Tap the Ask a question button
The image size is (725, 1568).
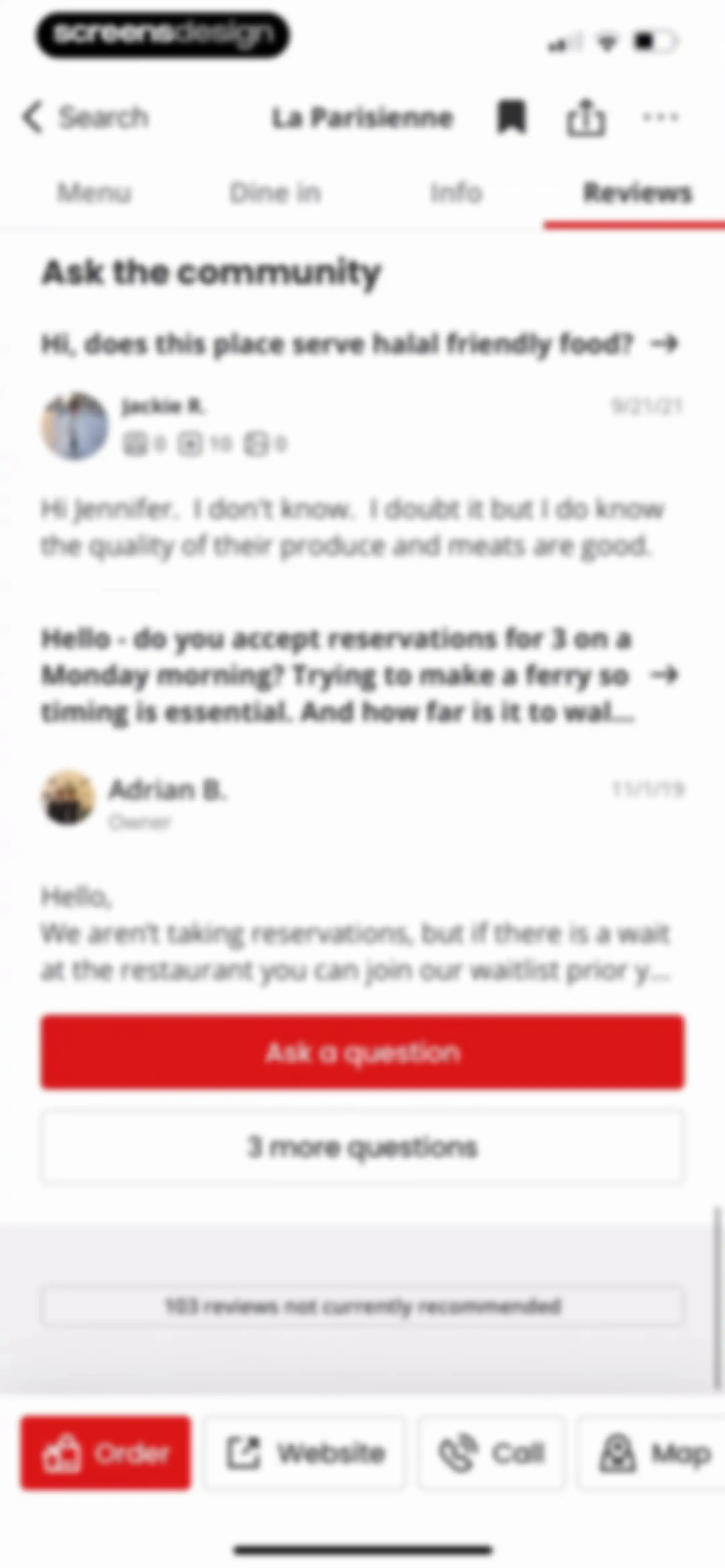[363, 1052]
